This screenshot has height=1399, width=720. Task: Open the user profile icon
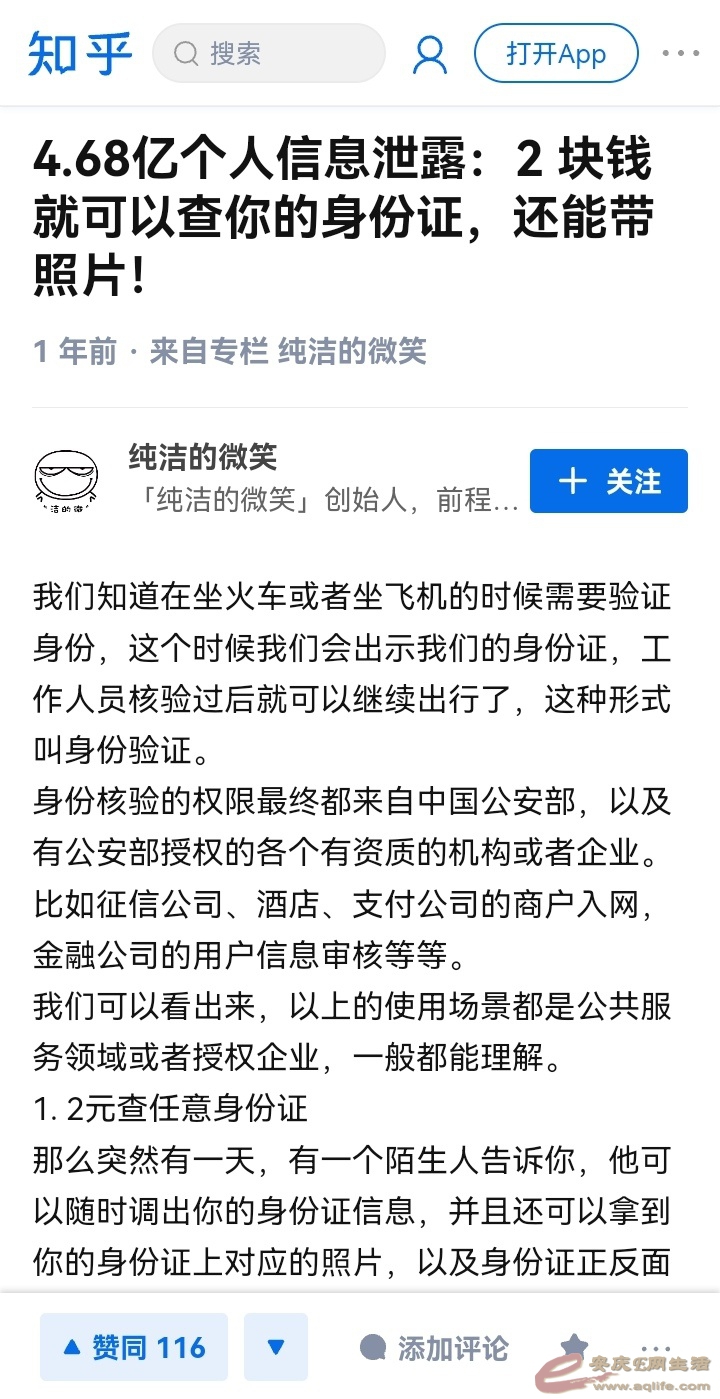[430, 54]
